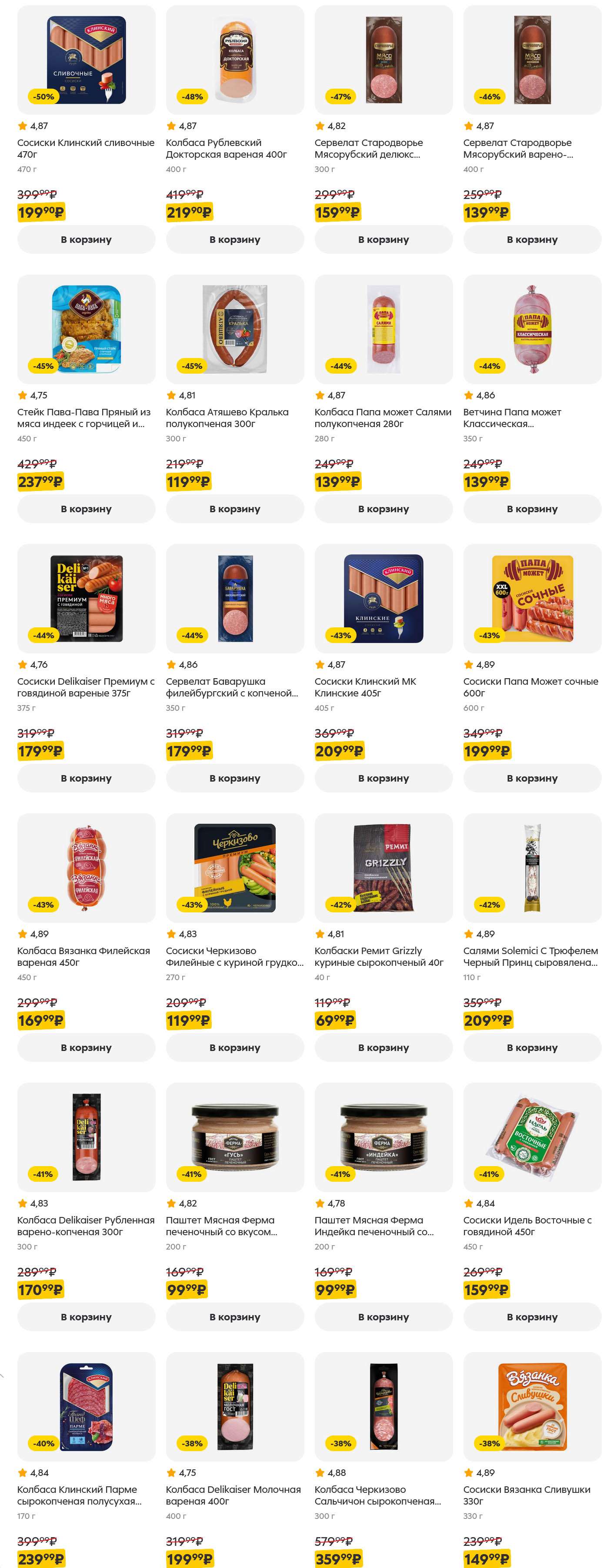Add Сосиски Delikaiser Премиум to cart
The width and height of the screenshot is (607, 1568).
point(86,778)
